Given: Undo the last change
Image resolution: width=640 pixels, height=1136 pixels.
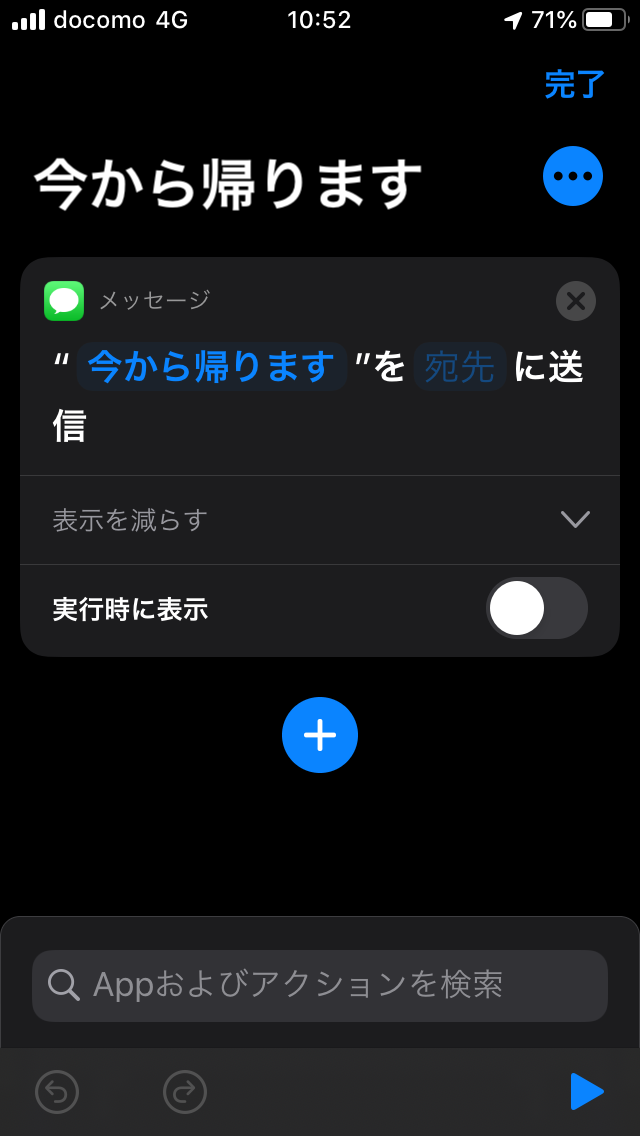Looking at the screenshot, I should coord(57,1092).
